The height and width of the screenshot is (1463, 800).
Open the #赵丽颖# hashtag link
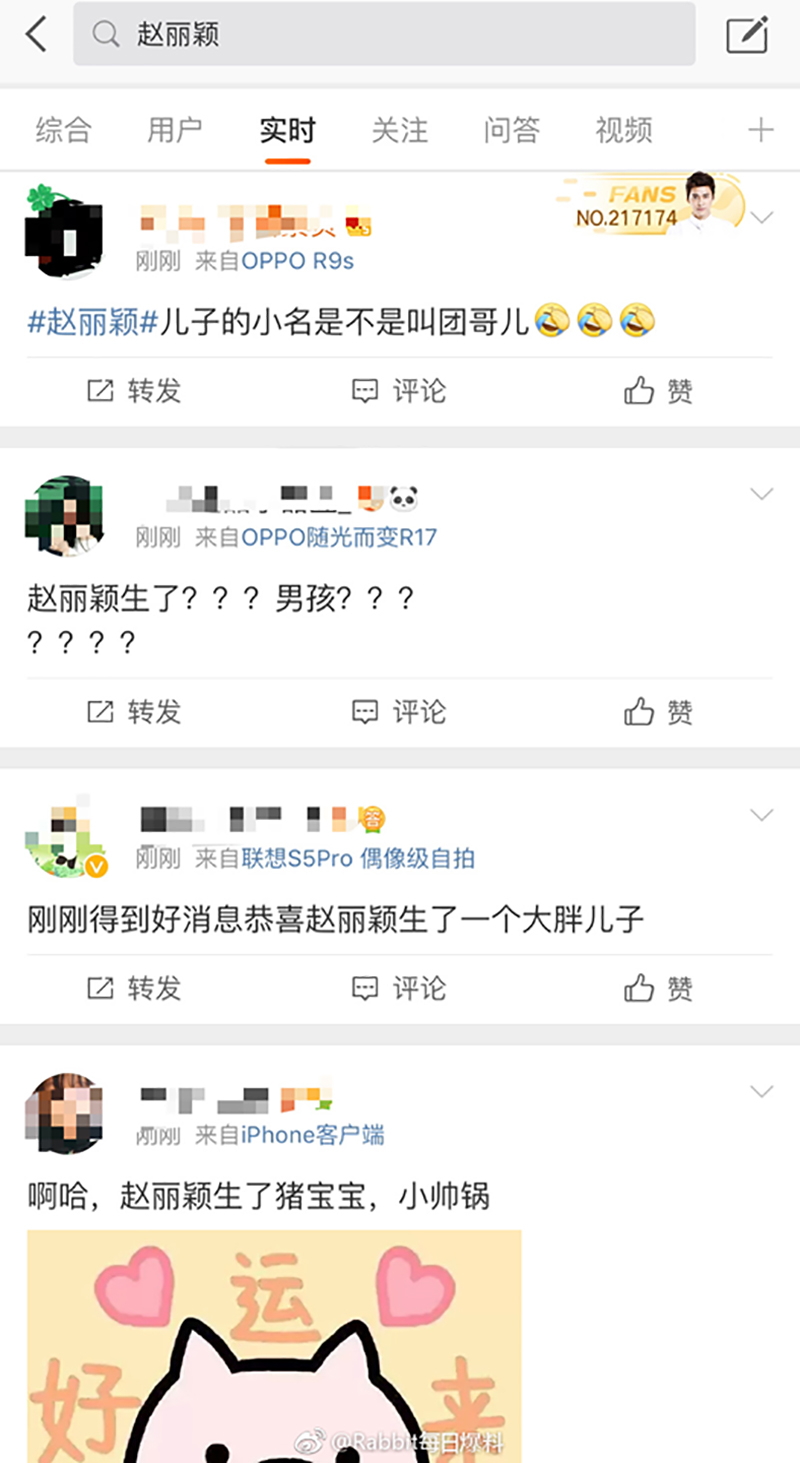[x=93, y=322]
